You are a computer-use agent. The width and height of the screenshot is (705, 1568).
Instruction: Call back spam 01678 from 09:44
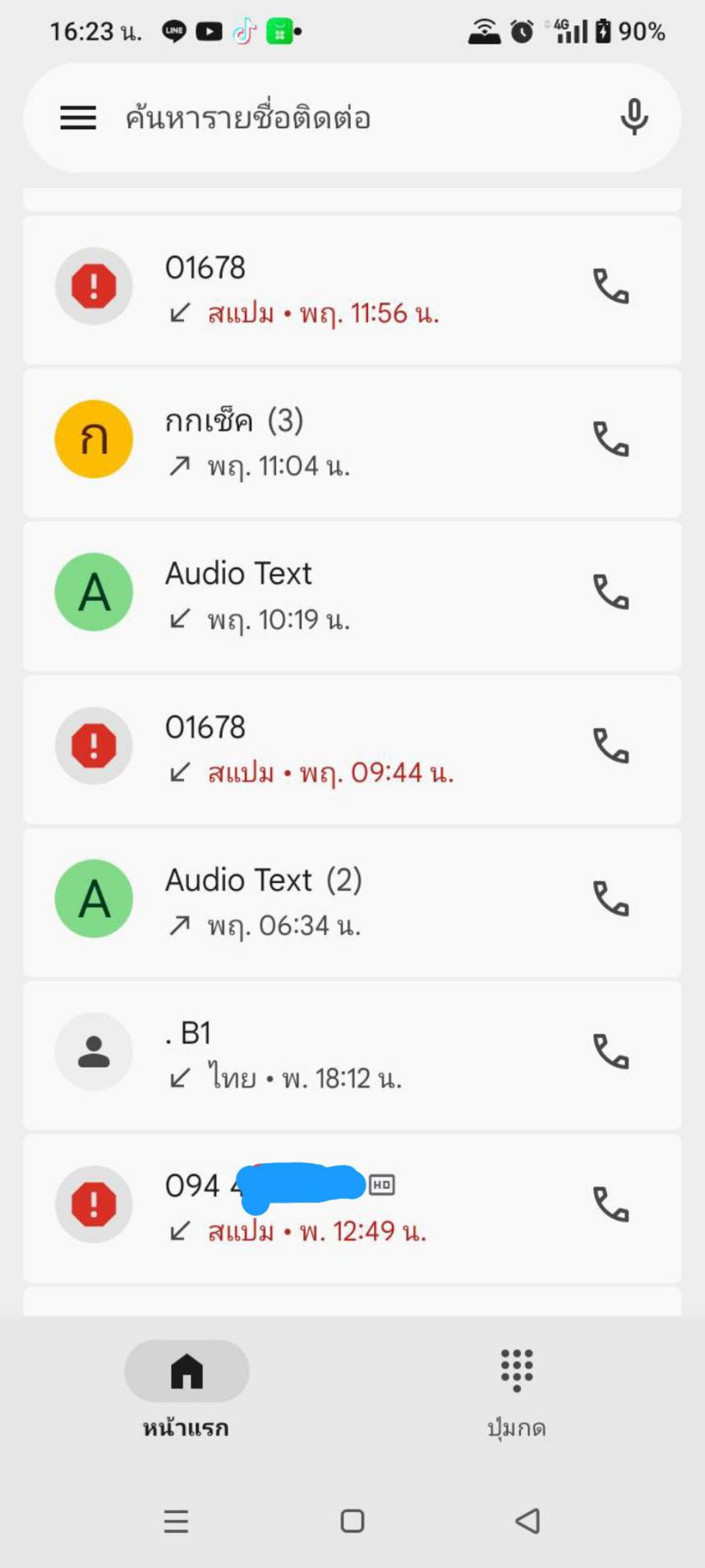pos(611,747)
